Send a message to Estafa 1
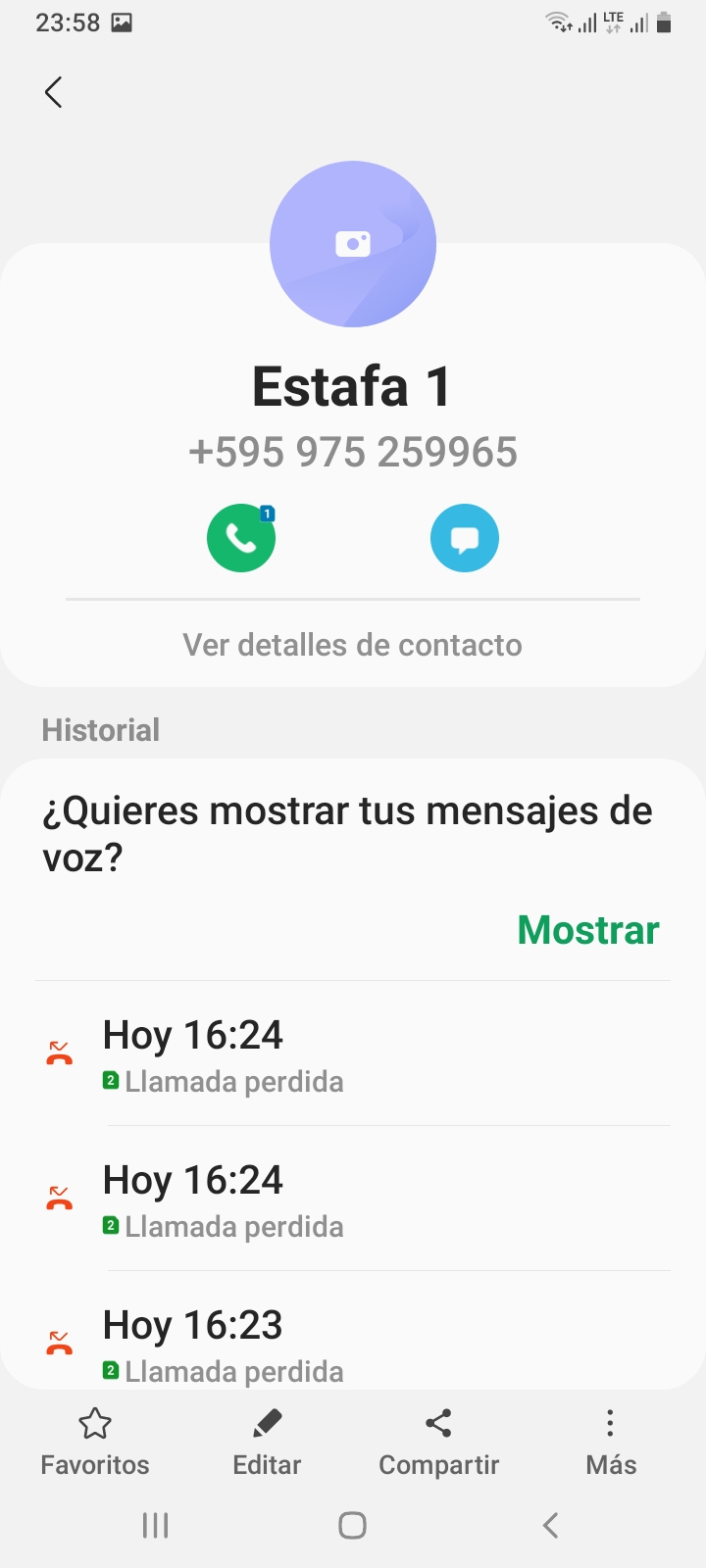Screen dimensions: 706x1568 (x=465, y=538)
